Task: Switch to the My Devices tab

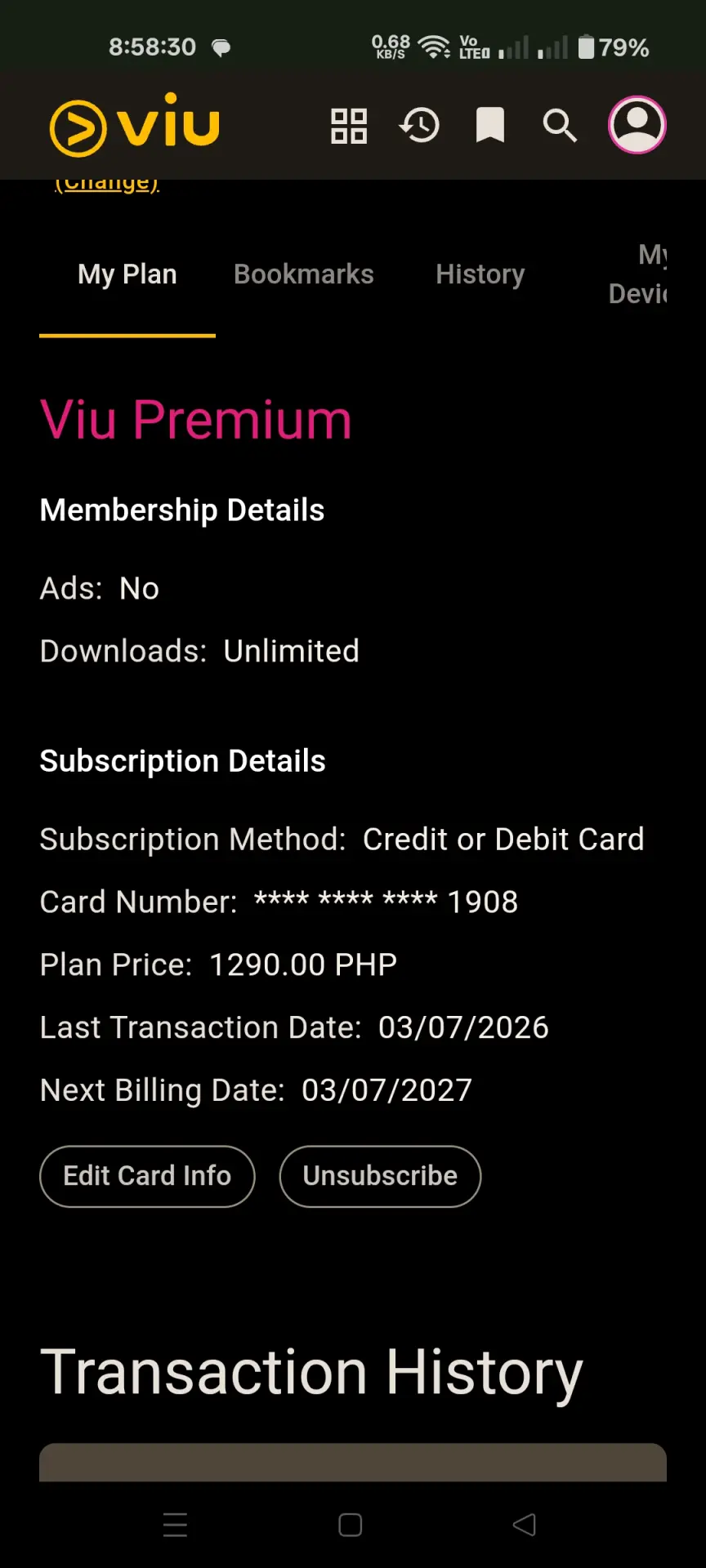Action: click(x=638, y=274)
